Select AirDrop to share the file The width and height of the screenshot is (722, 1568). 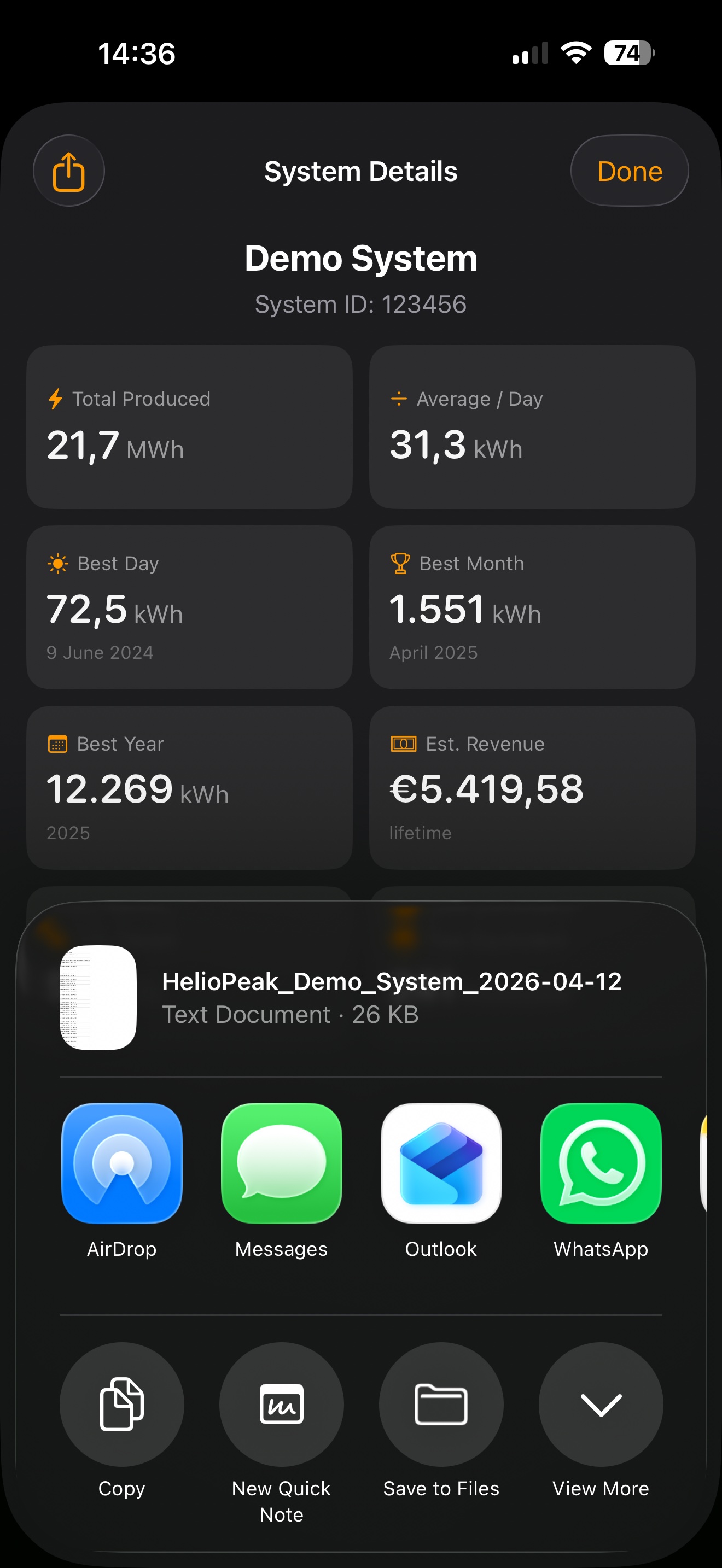click(121, 1164)
